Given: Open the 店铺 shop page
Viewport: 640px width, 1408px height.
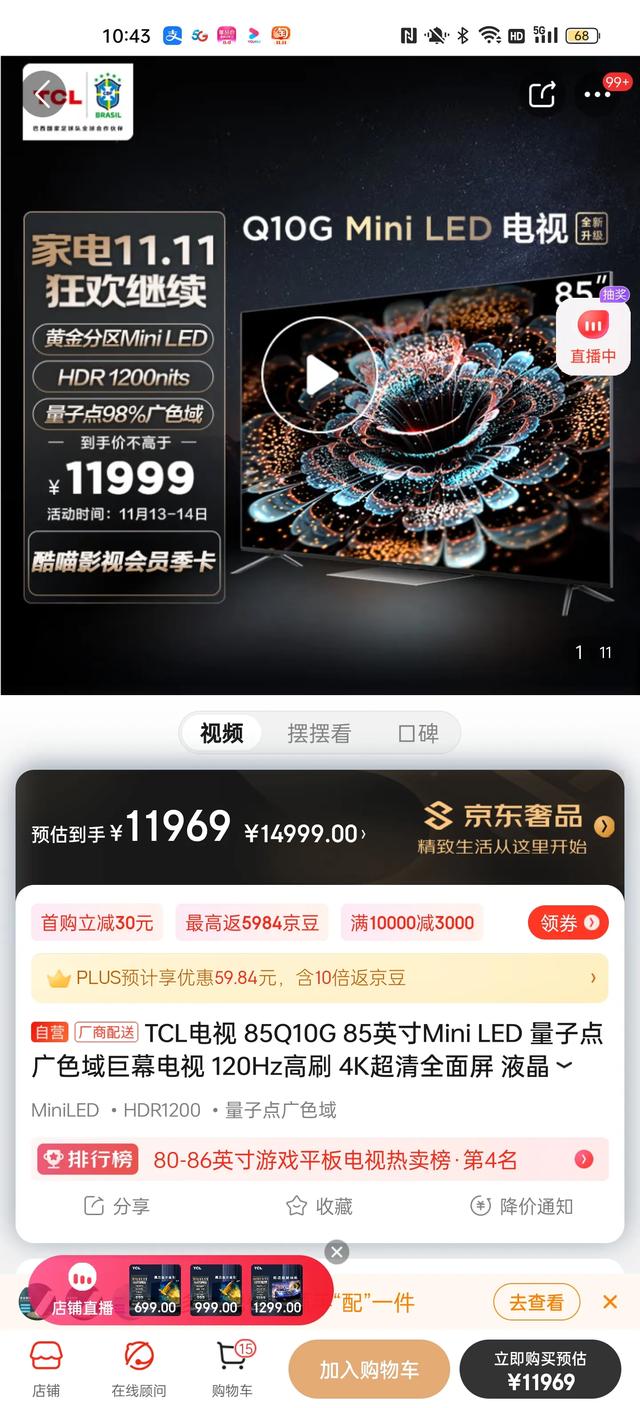Looking at the screenshot, I should [46, 1369].
